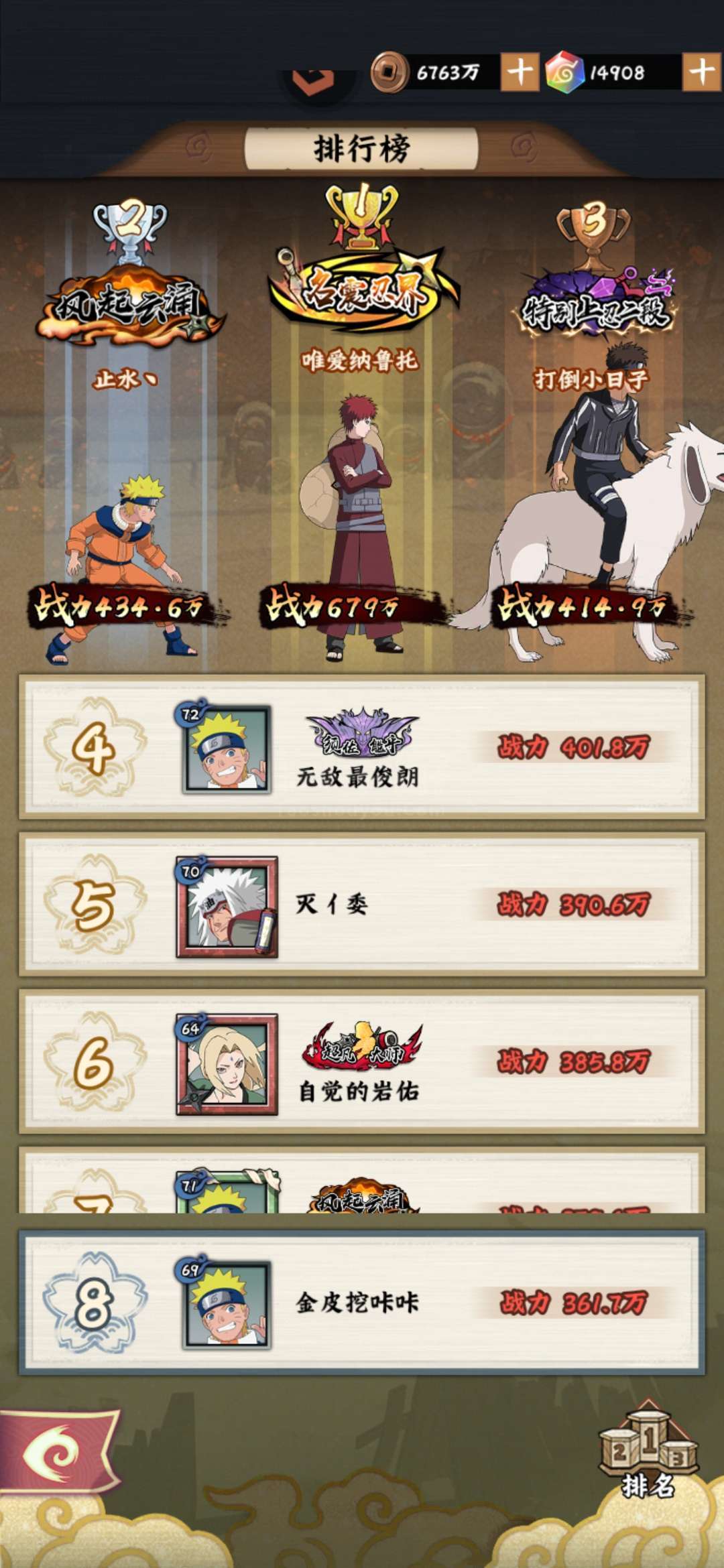Open the rank 6 row 自觉的岩佑

pos(362,1062)
